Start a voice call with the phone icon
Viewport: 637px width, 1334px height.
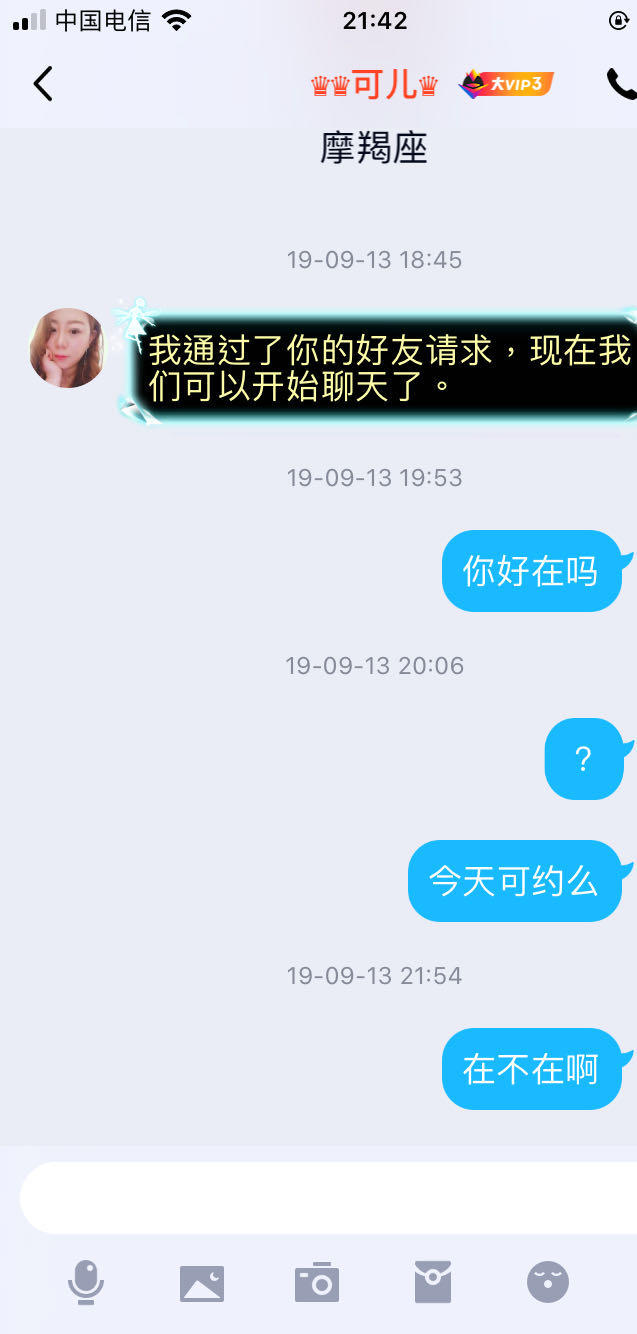621,85
